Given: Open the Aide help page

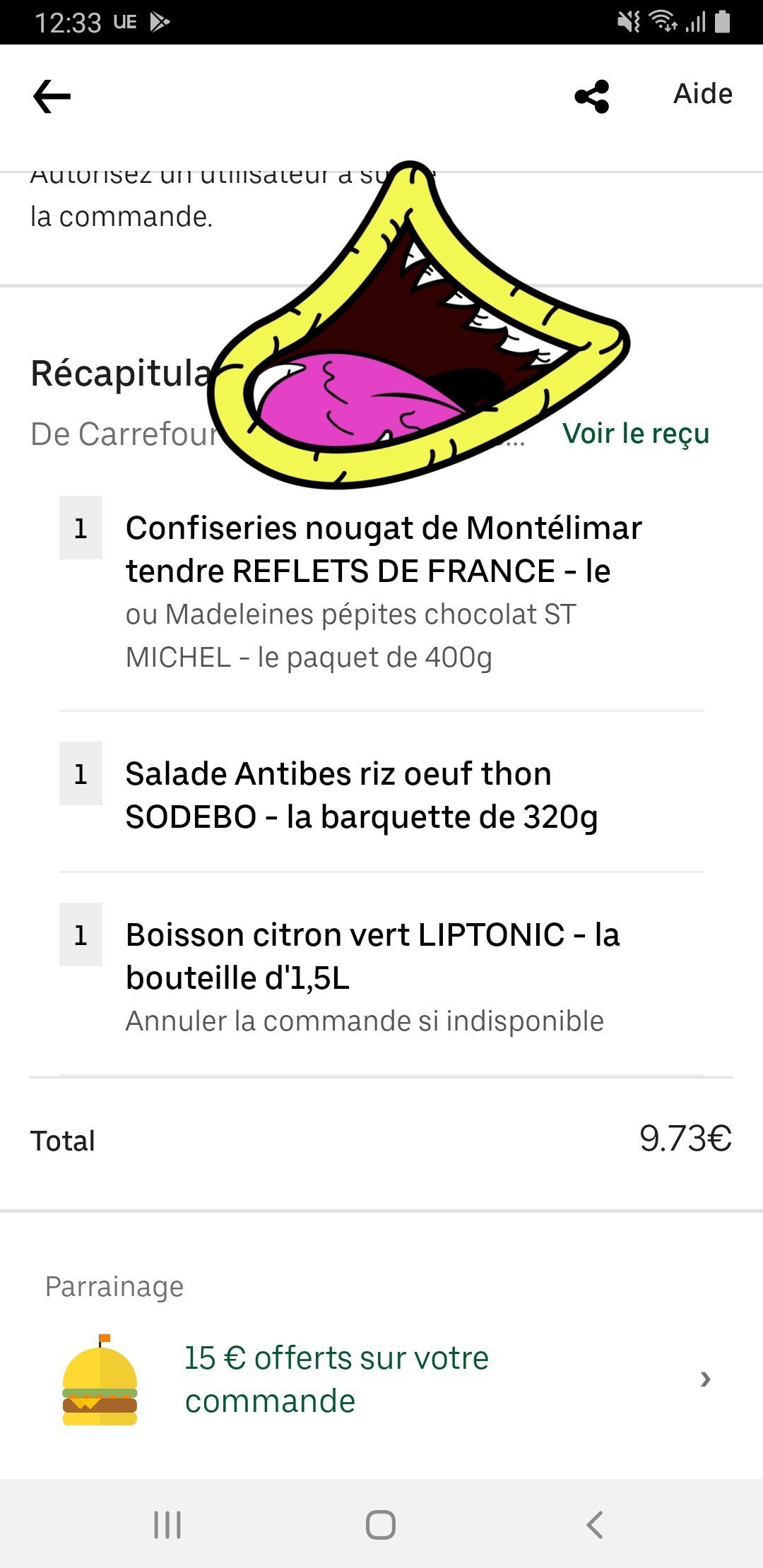Looking at the screenshot, I should 702,94.
